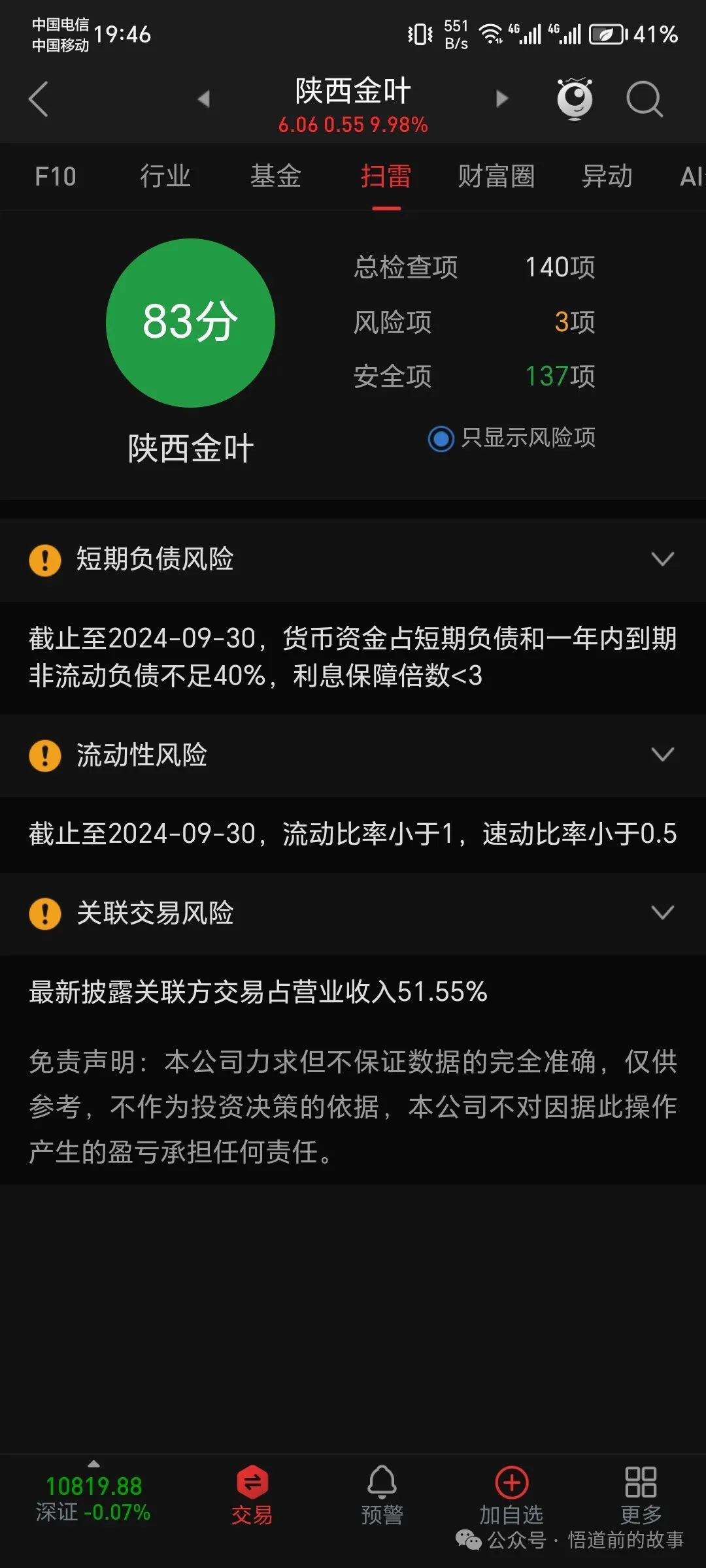706x1568 pixels.
Task: Click the back arrow at top left
Action: point(37,98)
